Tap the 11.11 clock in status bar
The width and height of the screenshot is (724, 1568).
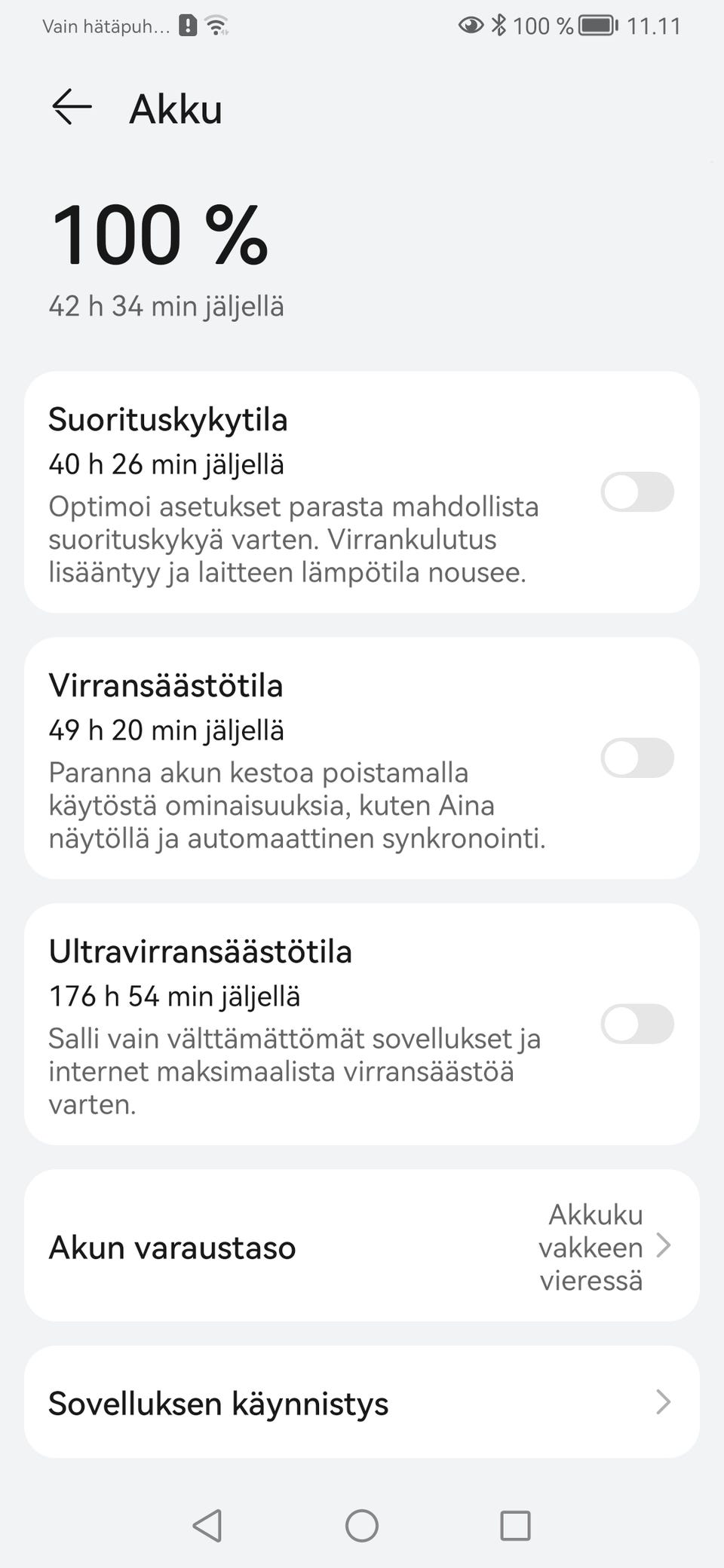point(655,25)
